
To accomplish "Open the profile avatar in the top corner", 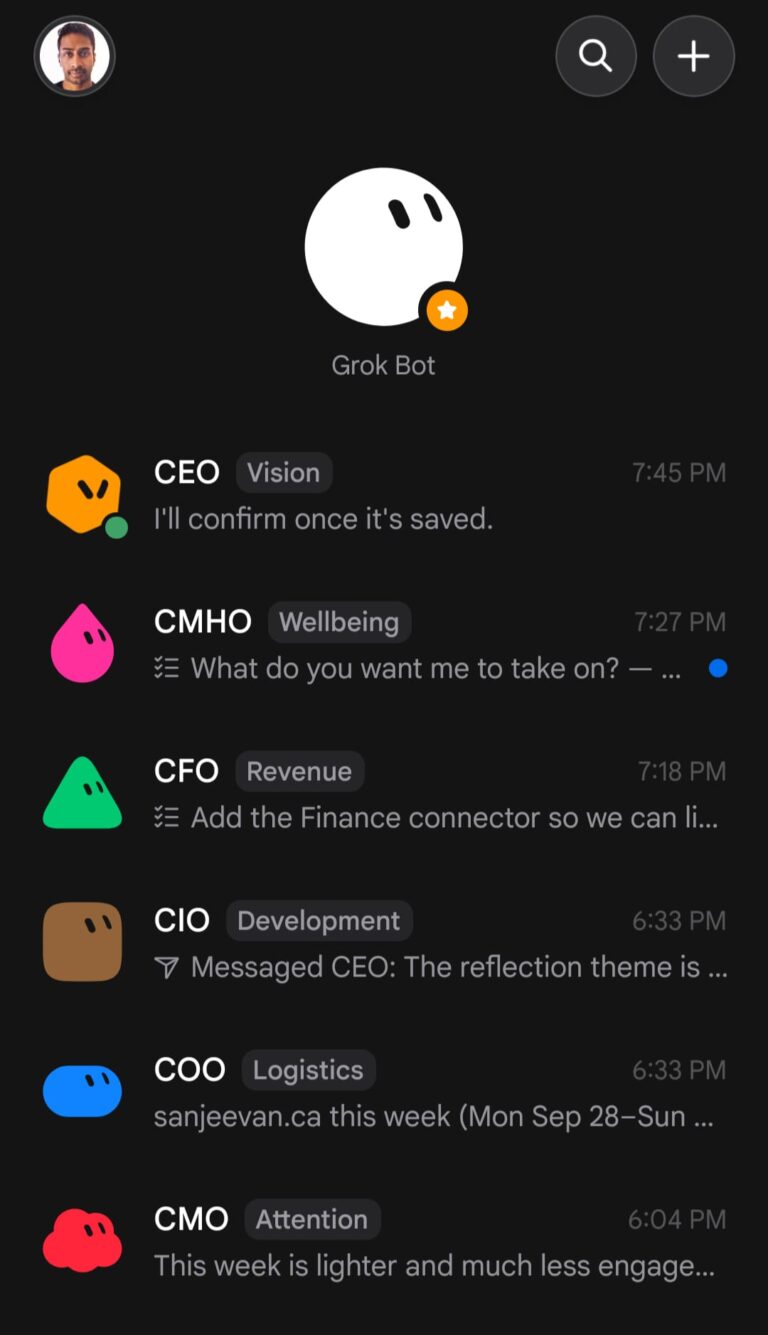I will pos(75,56).
